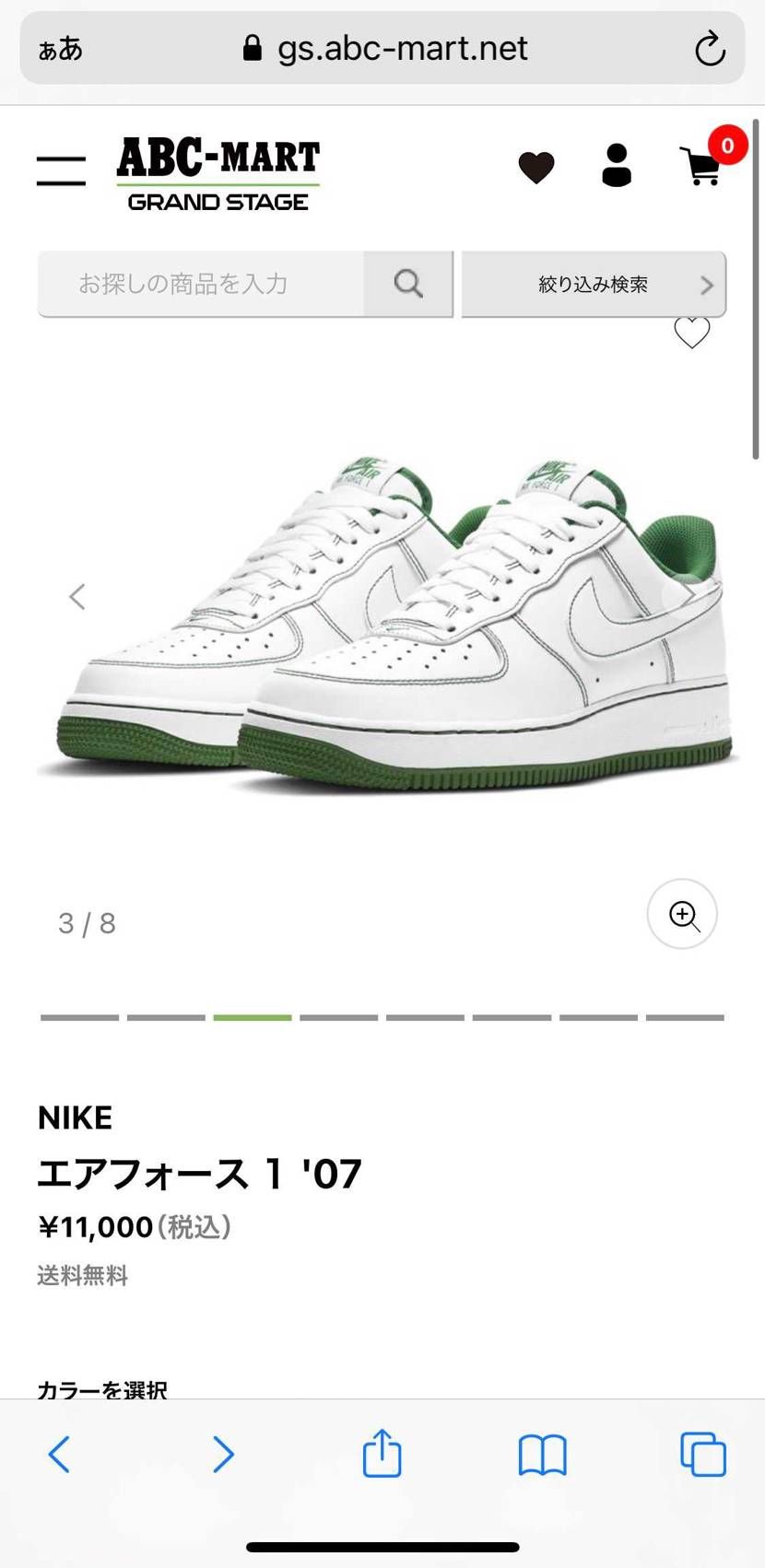Add this shoe to favorites
765x1568 pixels.
691,333
